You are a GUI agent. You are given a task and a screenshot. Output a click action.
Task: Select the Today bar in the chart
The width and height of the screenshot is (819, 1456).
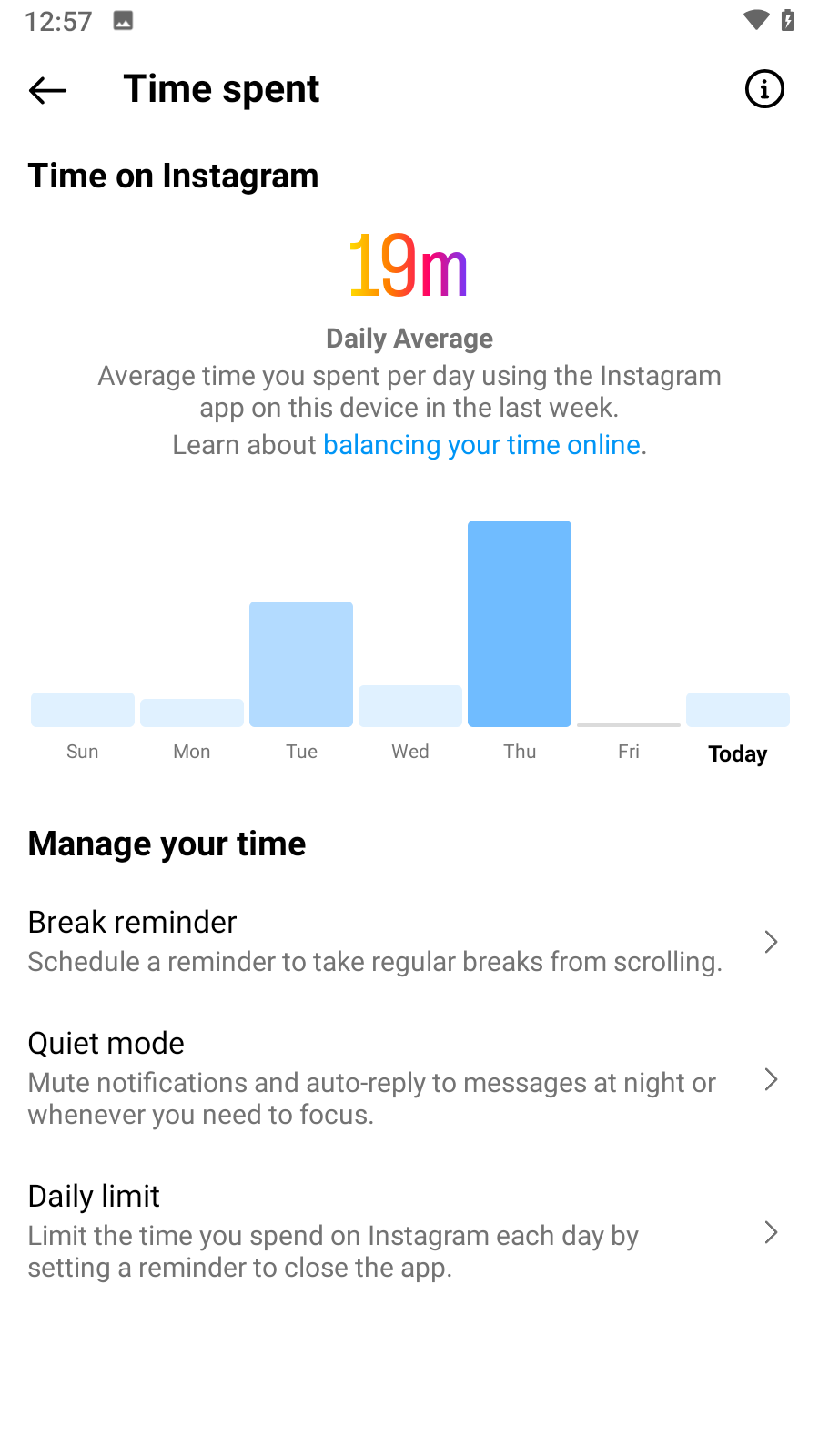[x=738, y=710]
